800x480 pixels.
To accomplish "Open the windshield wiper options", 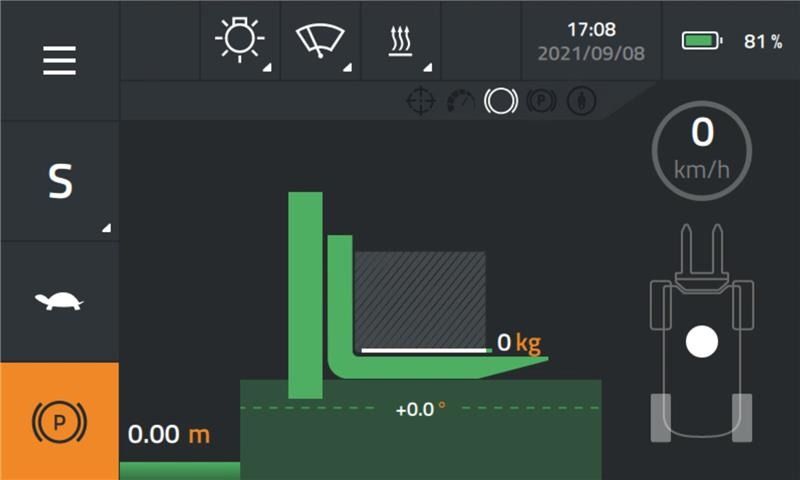I will pos(320,41).
